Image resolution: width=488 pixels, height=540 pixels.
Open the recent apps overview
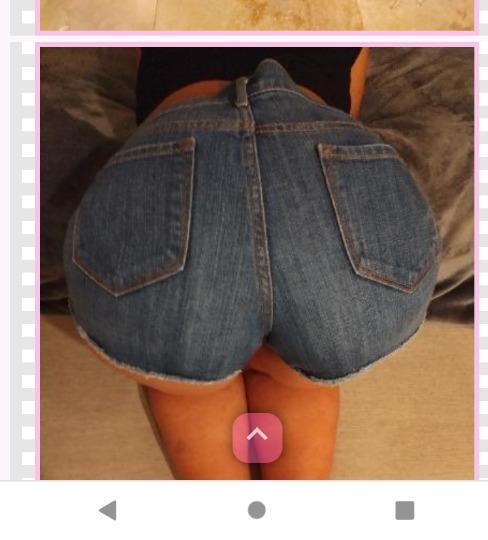[405, 510]
